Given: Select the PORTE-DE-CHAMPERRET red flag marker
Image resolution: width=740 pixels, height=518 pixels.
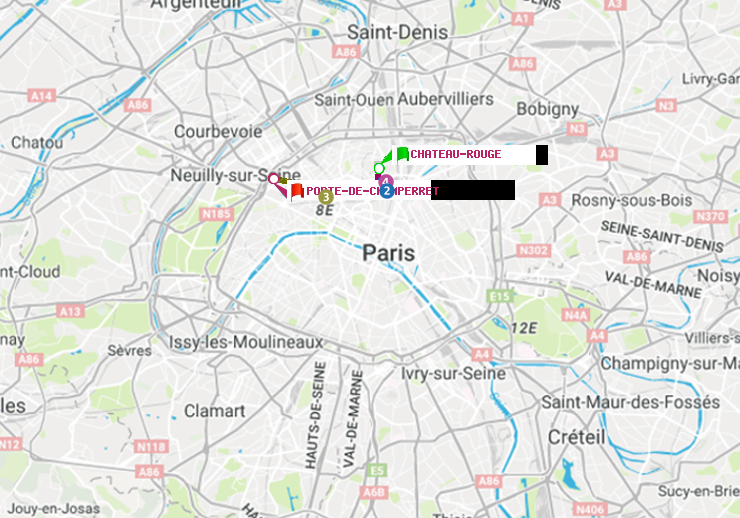Looking at the screenshot, I should 297,190.
